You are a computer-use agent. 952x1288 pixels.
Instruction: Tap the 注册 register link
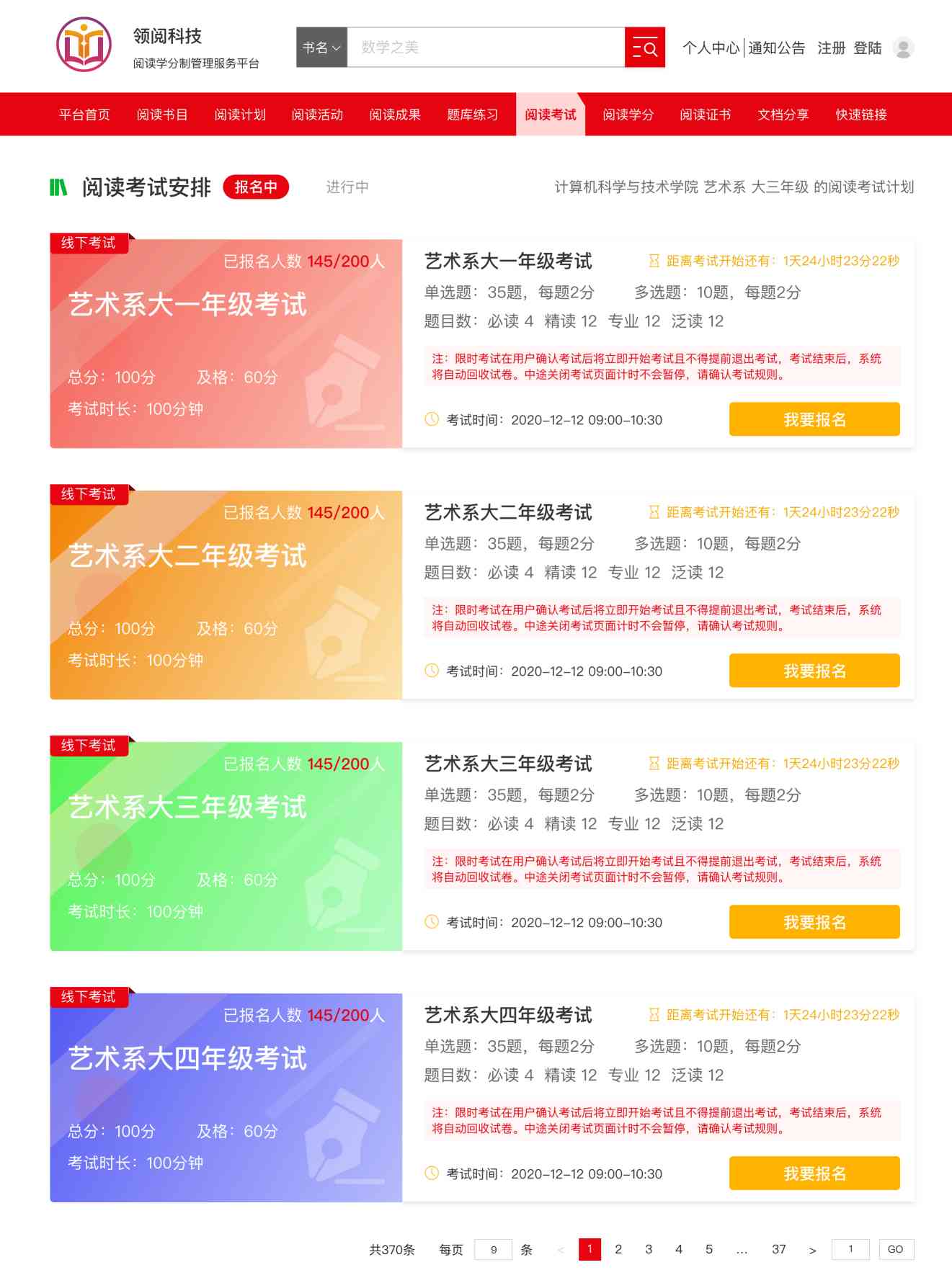pos(831,48)
